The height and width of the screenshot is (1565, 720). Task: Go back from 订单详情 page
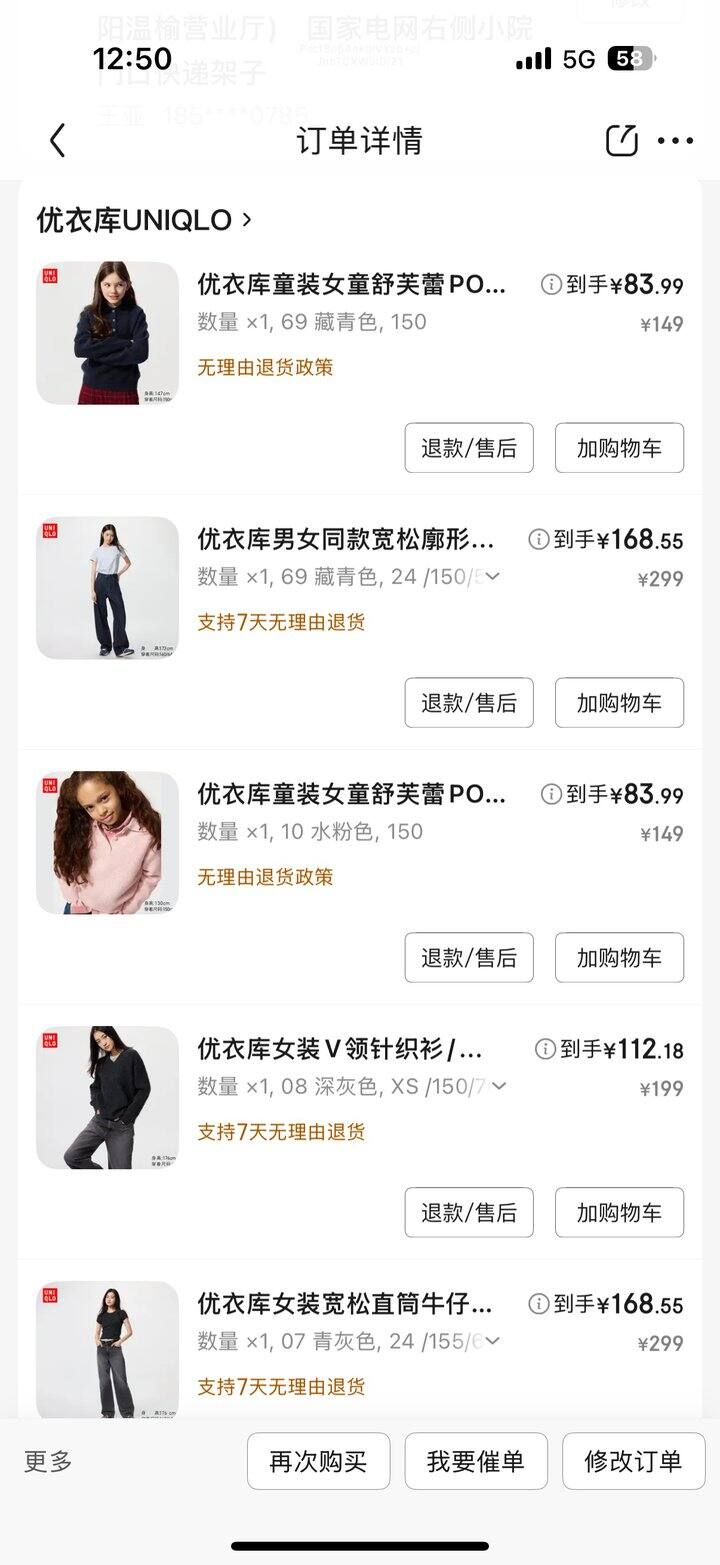click(x=58, y=141)
